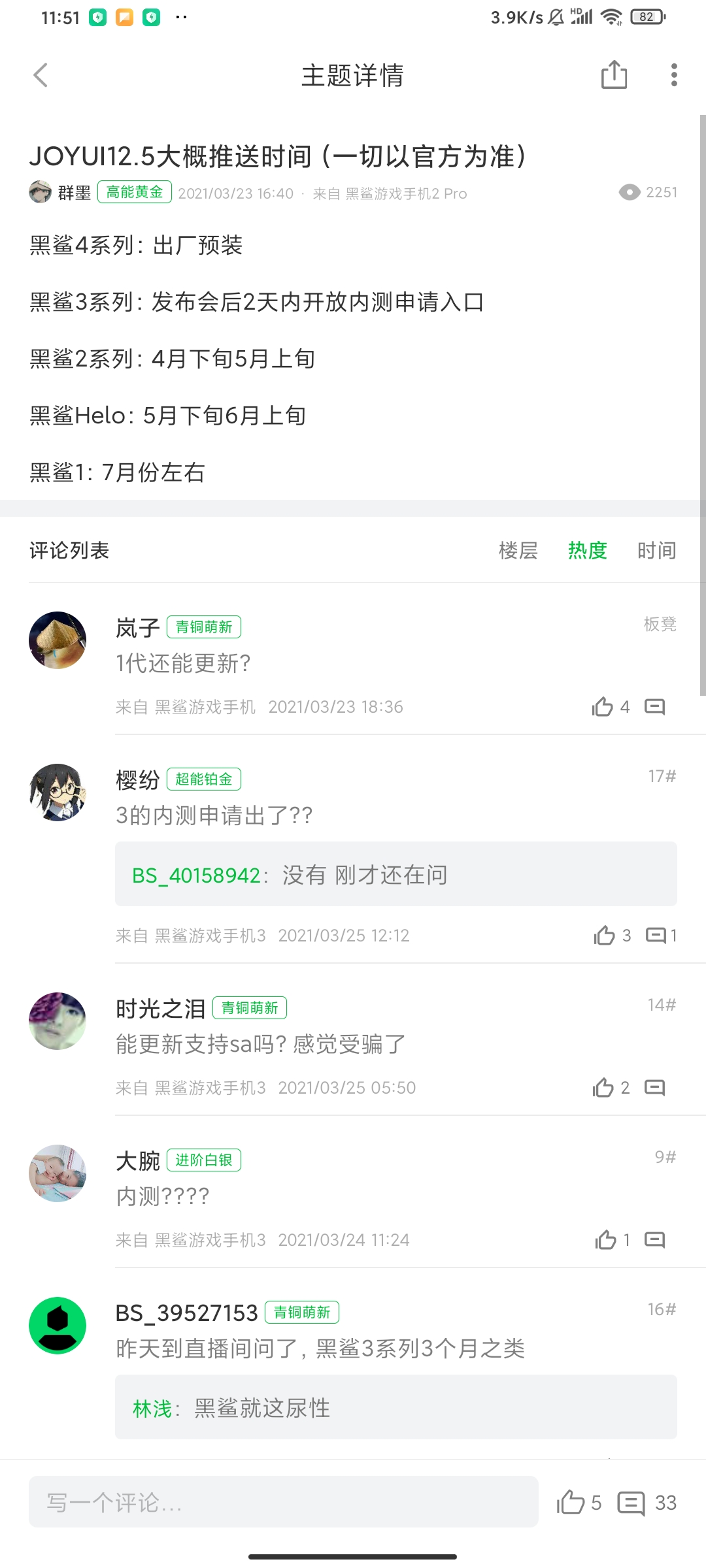Open the three-dot overflow menu
This screenshot has width=706, height=1568.
674,75
